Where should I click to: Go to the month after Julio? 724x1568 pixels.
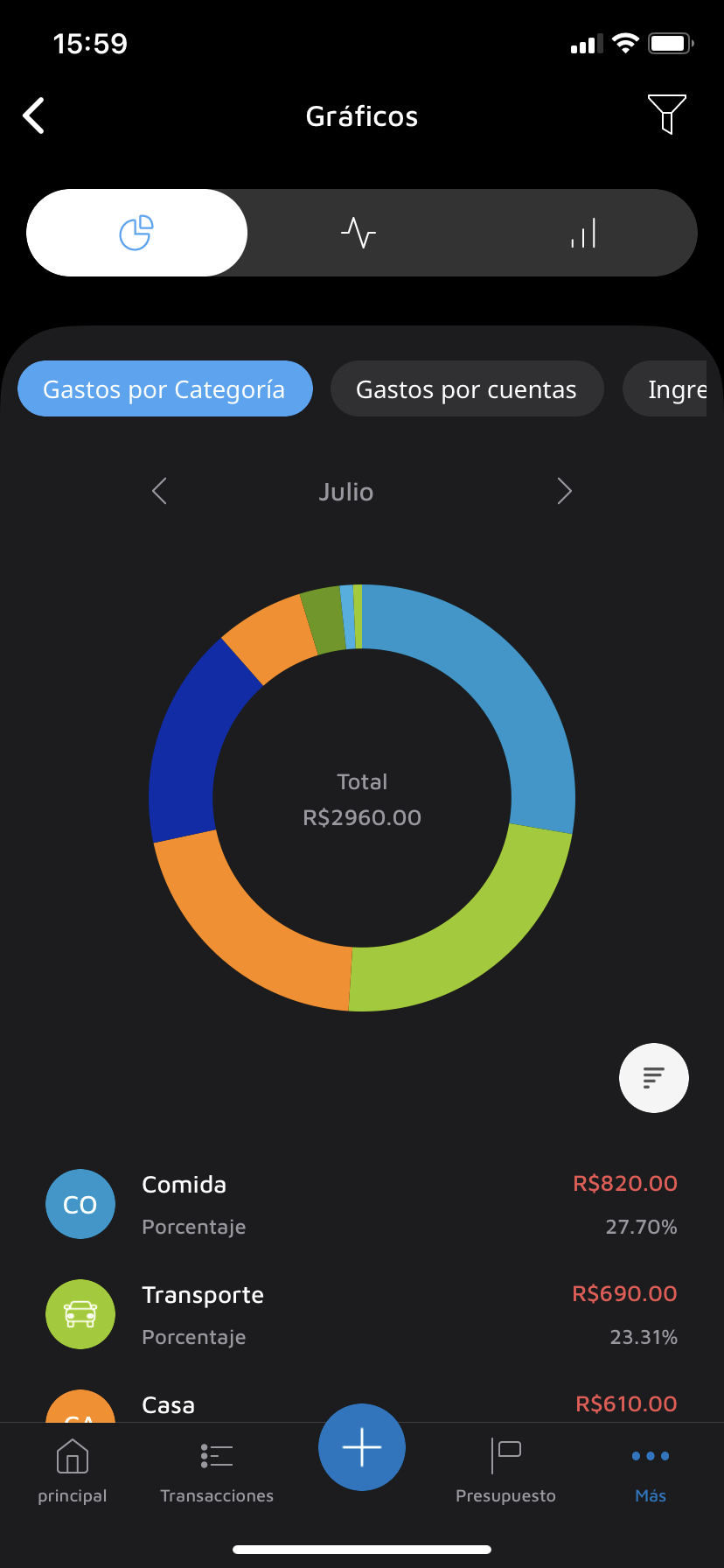coord(564,491)
